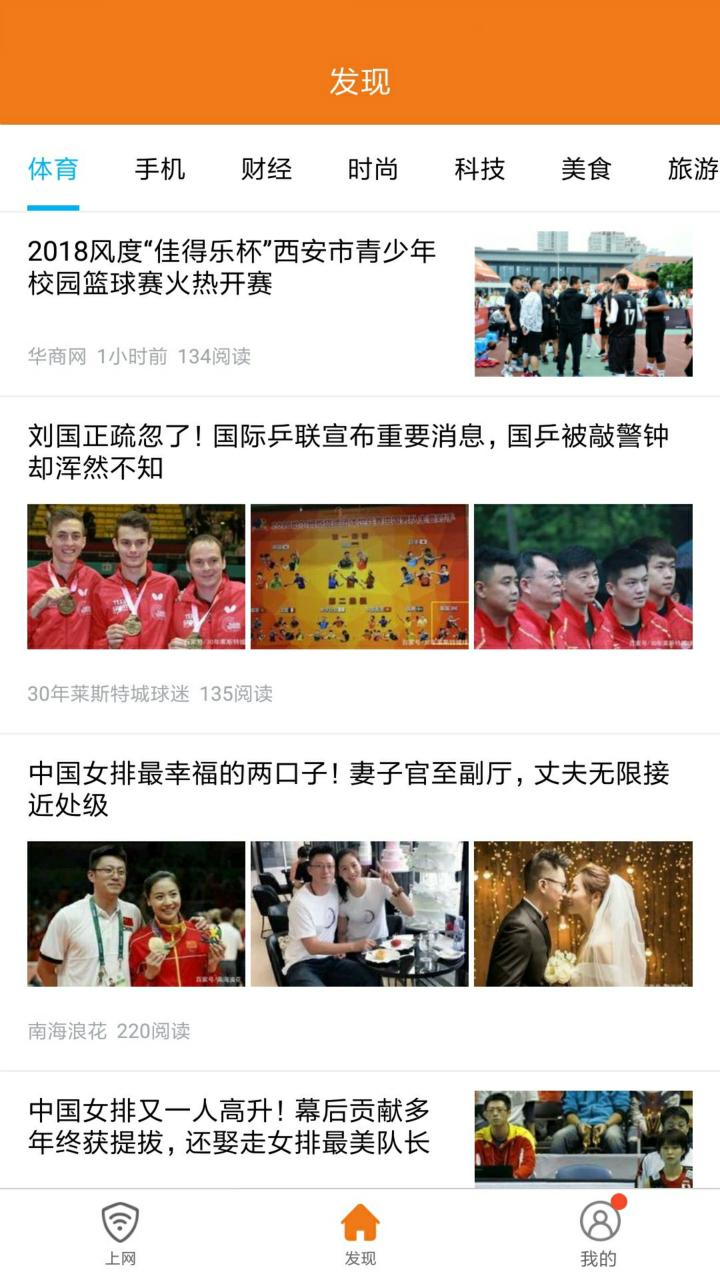
Task: Open the 中国女排最幸福的两口子 article
Action: pyautogui.click(x=348, y=789)
